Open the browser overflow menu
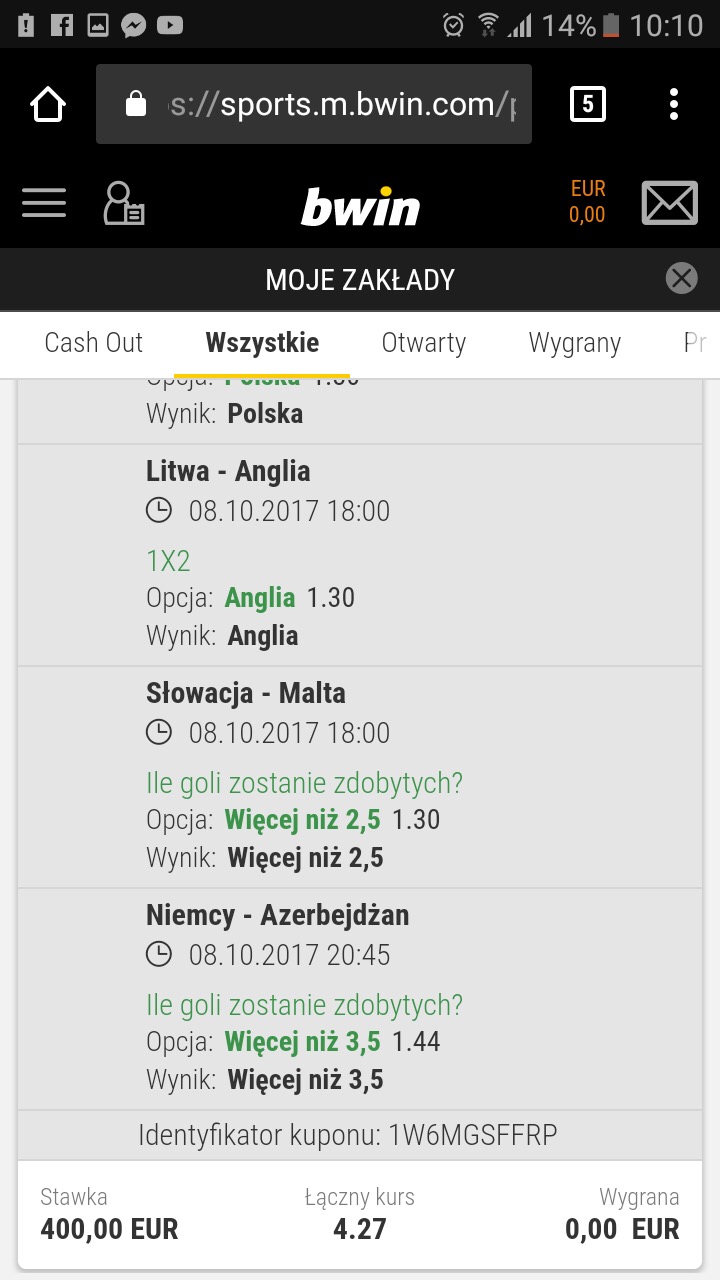Viewport: 720px width, 1280px height. (x=674, y=104)
